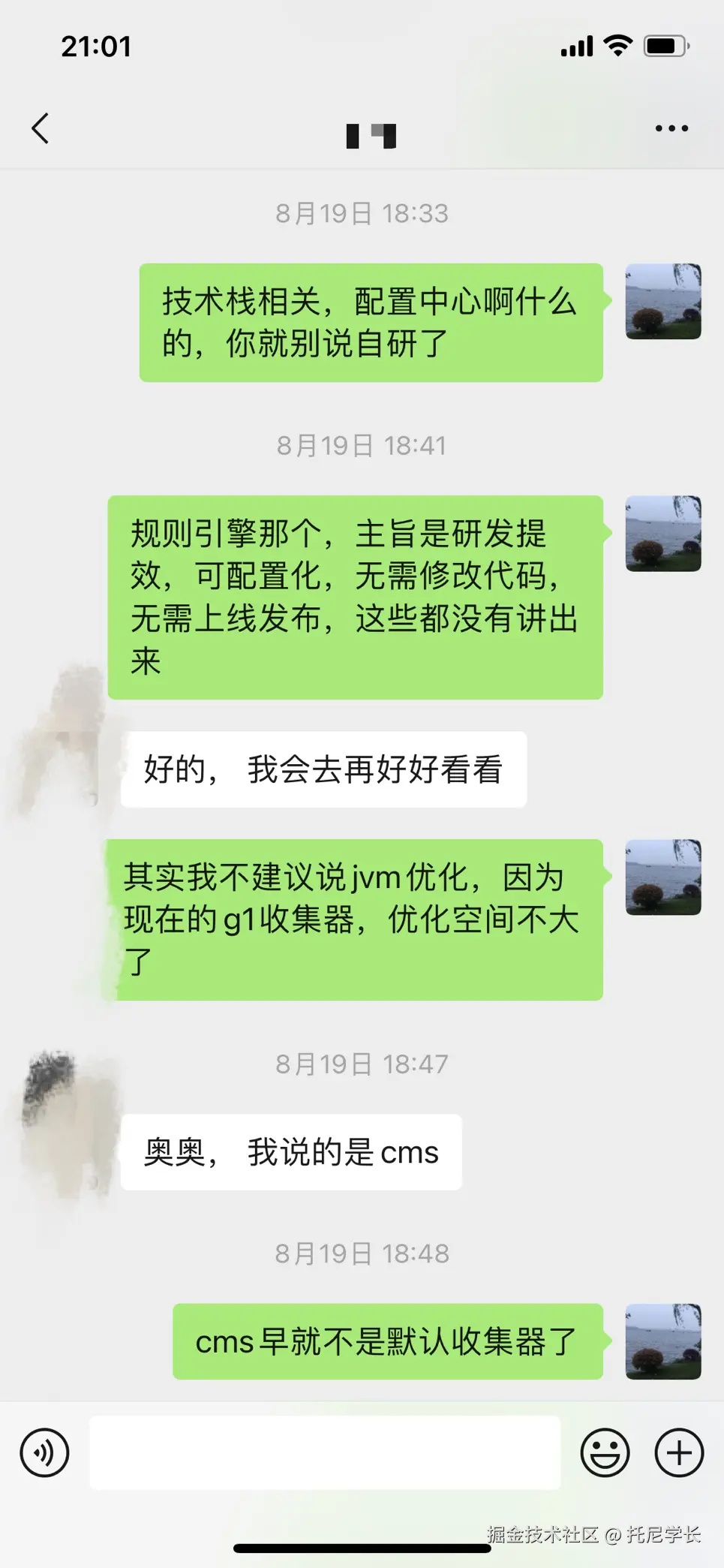Tap the 21:01 clock in status bar
724x1568 pixels.
(x=96, y=45)
